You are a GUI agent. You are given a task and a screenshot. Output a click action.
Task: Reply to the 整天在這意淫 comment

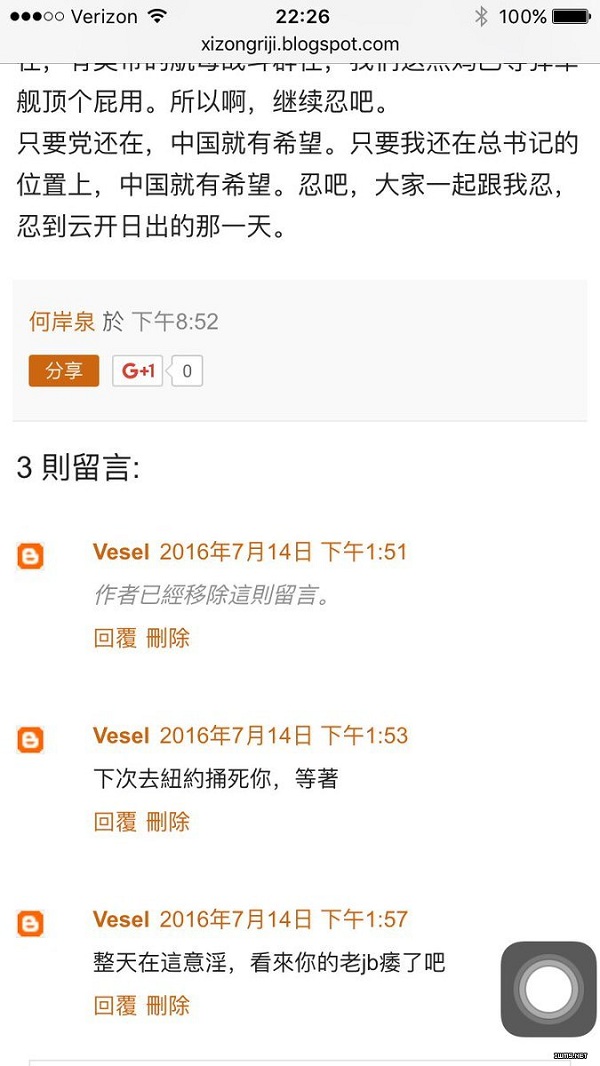pyautogui.click(x=115, y=1006)
